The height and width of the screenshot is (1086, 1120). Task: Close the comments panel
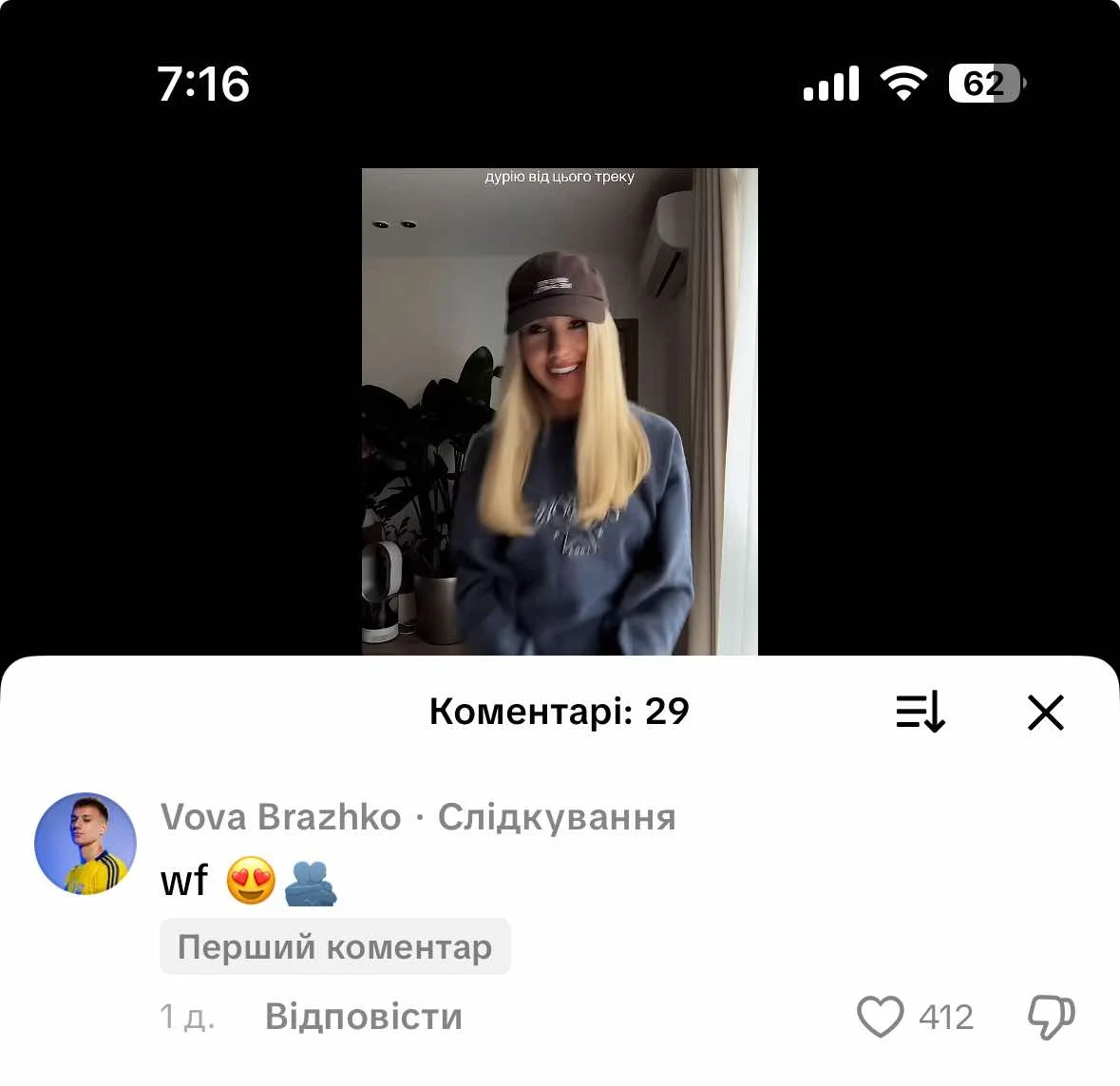click(1045, 712)
